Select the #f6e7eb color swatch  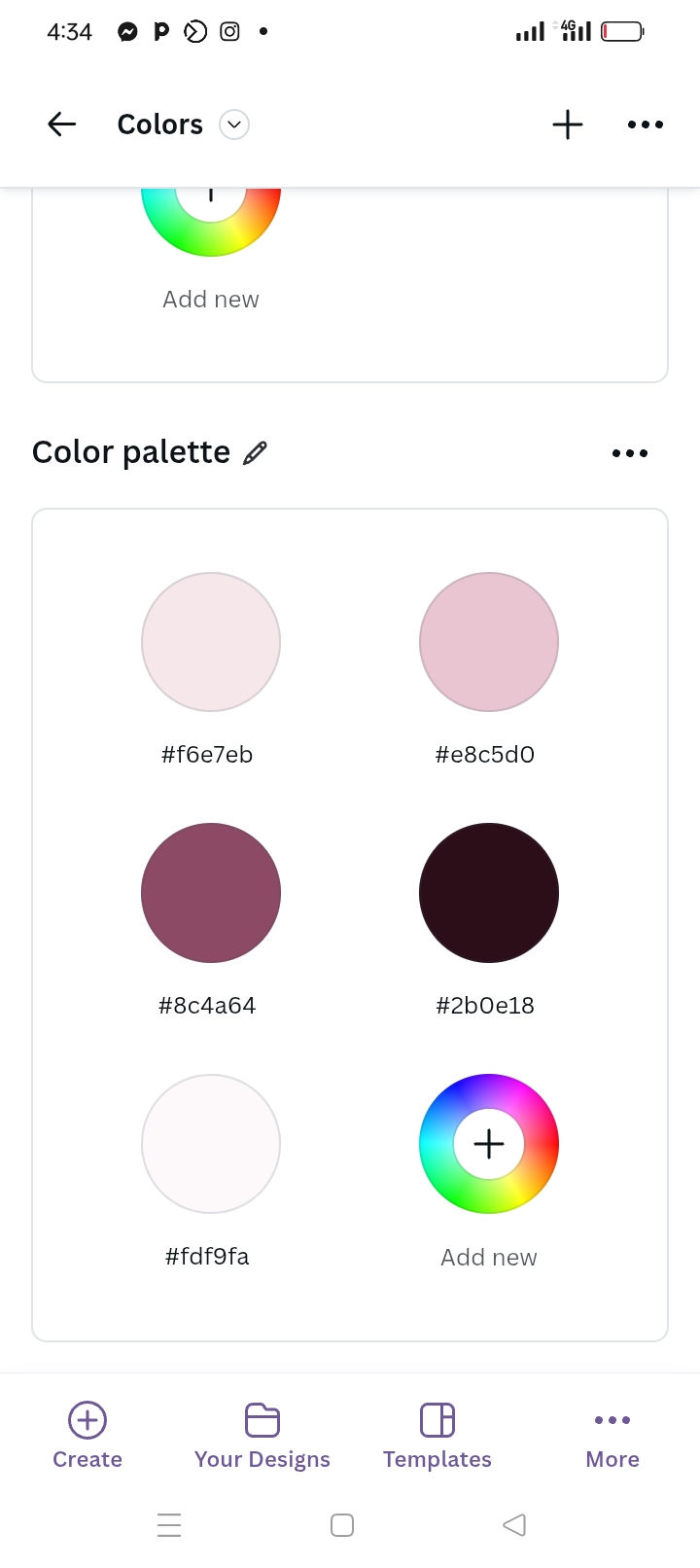tap(210, 641)
